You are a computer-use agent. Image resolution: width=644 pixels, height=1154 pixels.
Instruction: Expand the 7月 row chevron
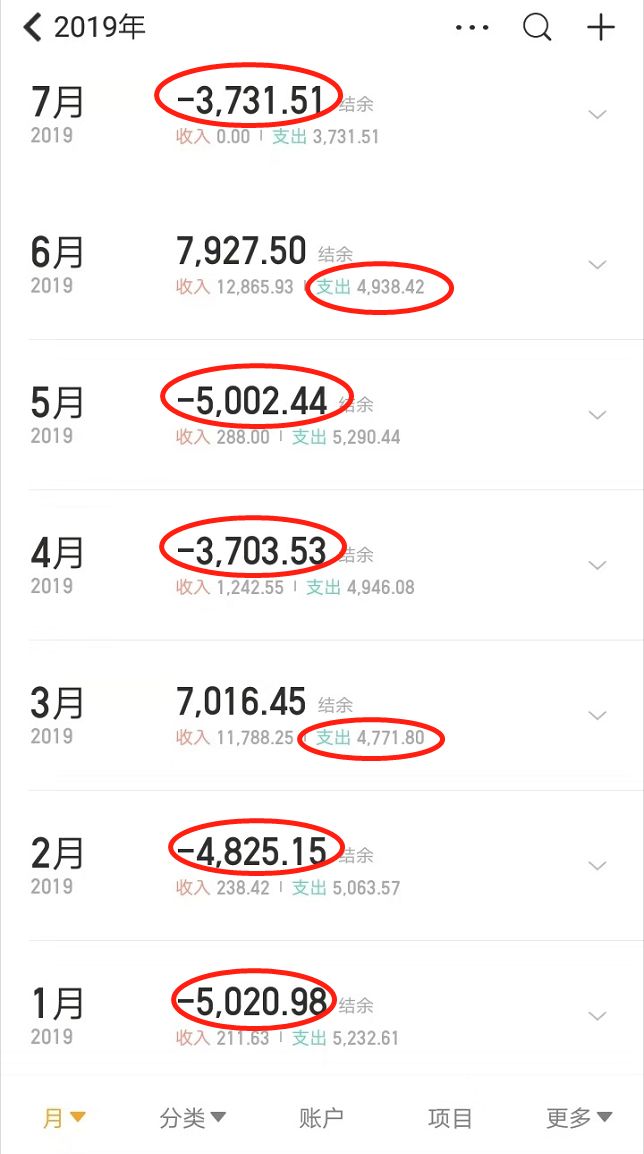tap(598, 115)
